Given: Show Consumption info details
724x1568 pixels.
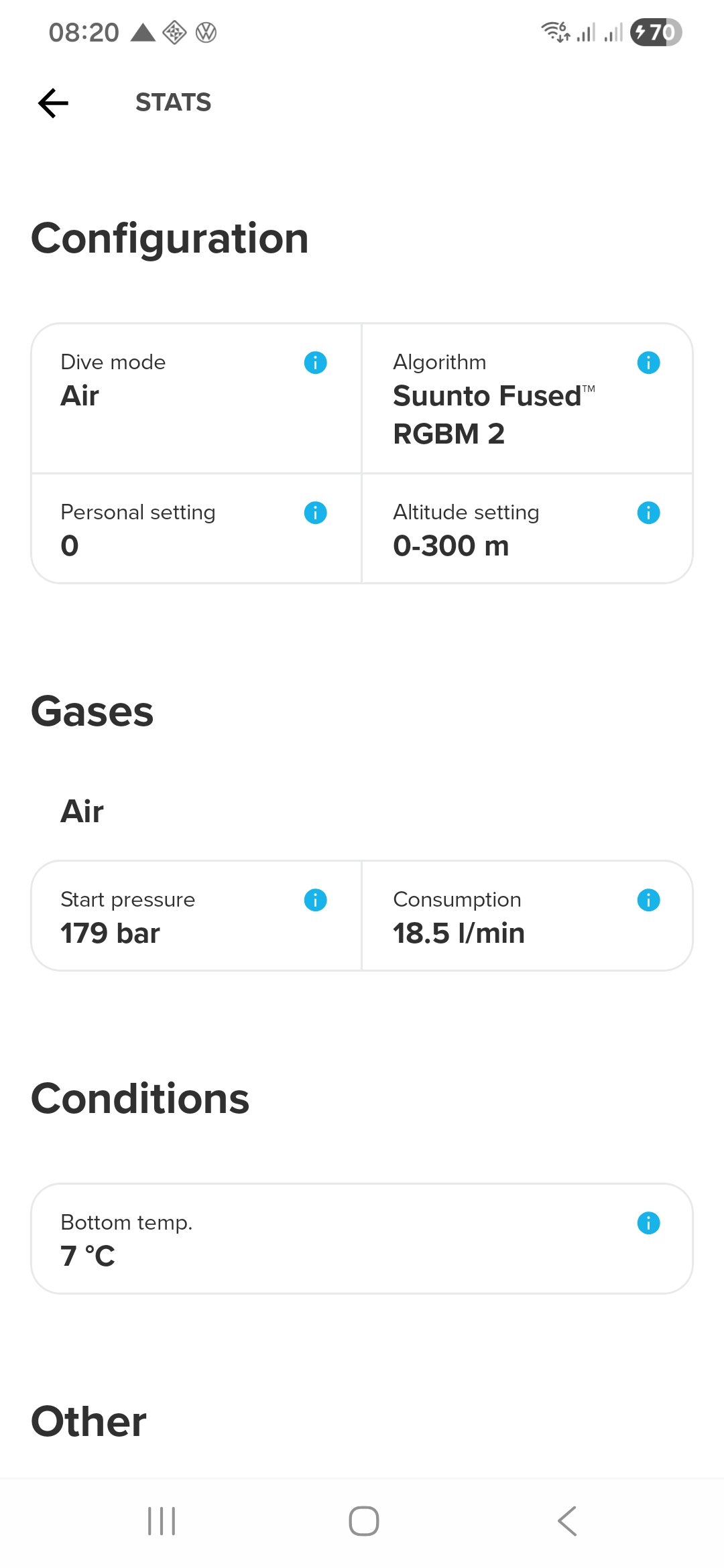Looking at the screenshot, I should click(648, 900).
